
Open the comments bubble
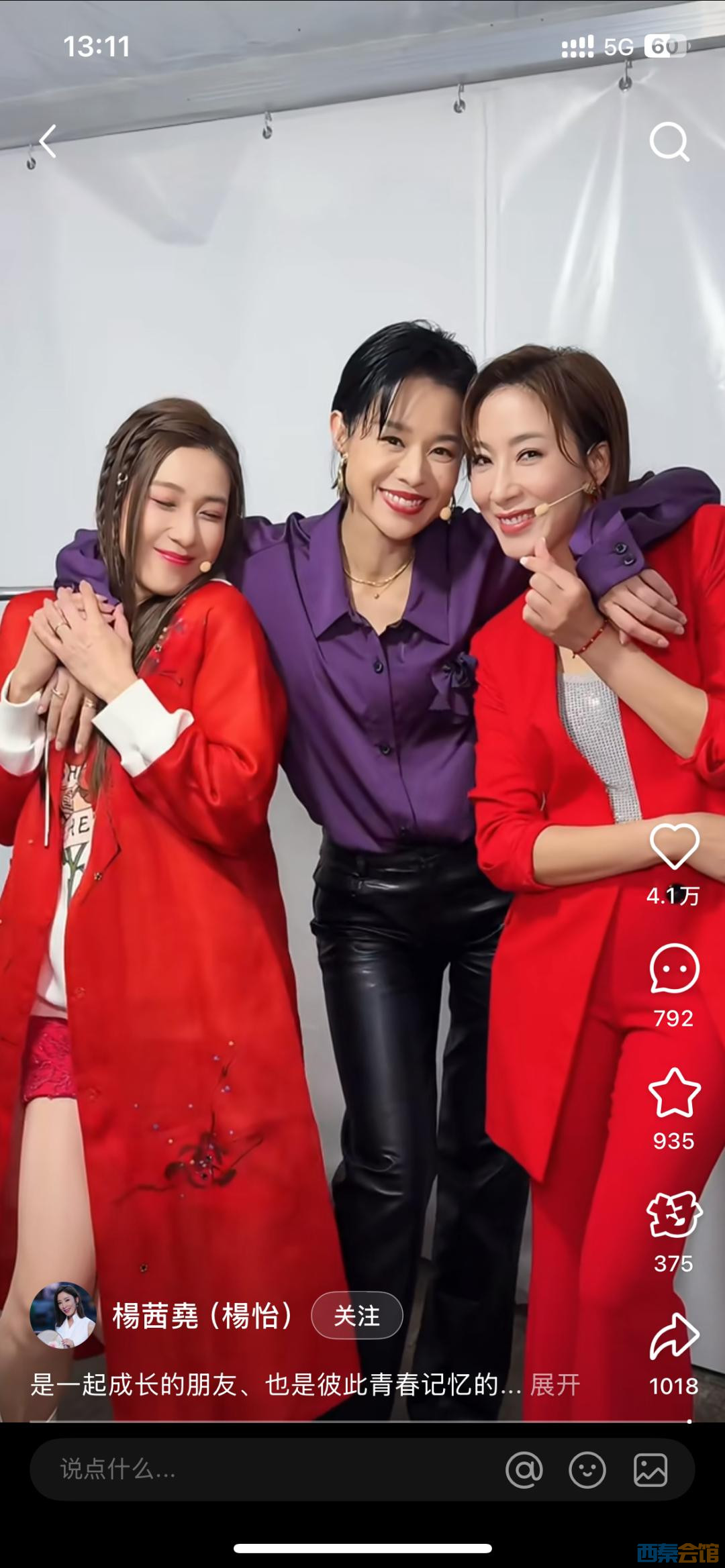[674, 969]
